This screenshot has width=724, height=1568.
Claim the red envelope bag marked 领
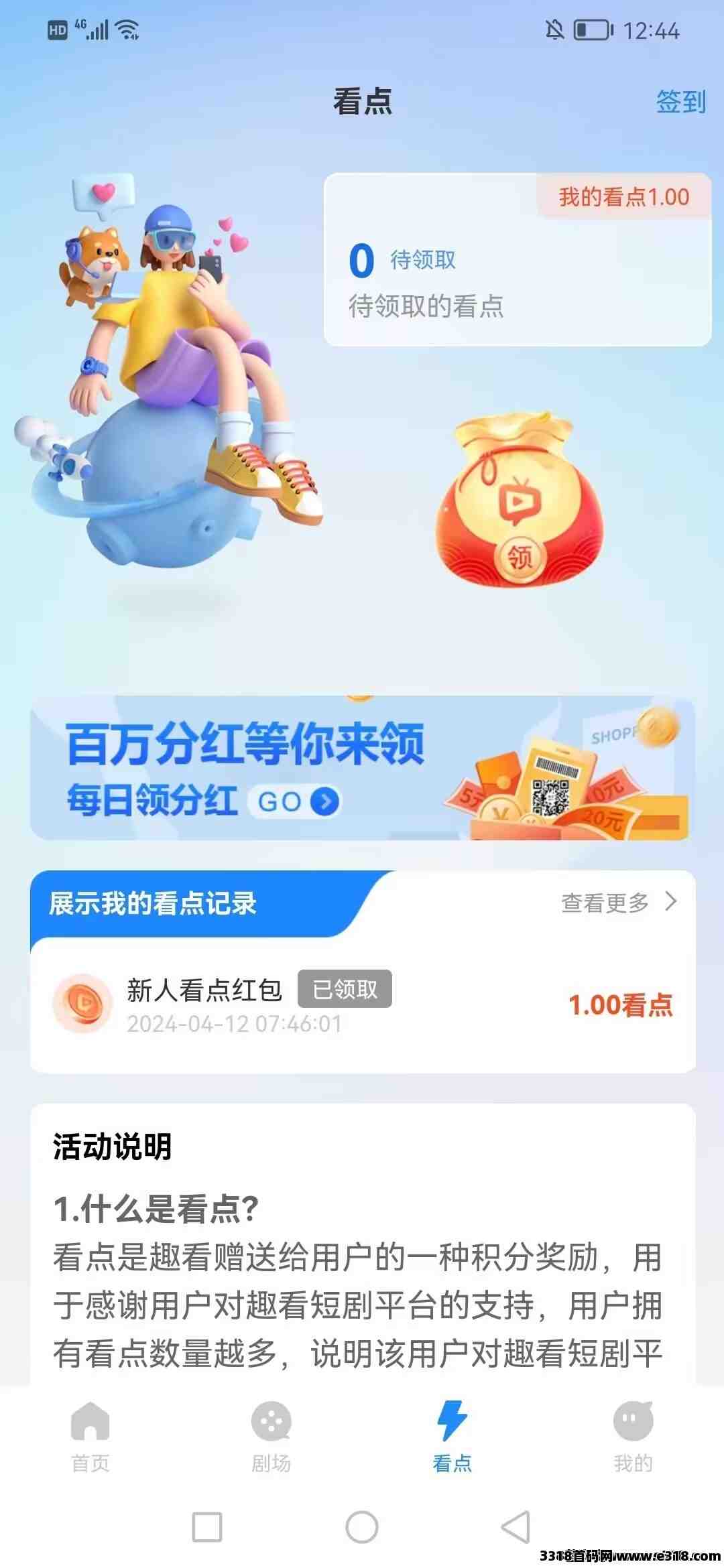pyautogui.click(x=520, y=503)
